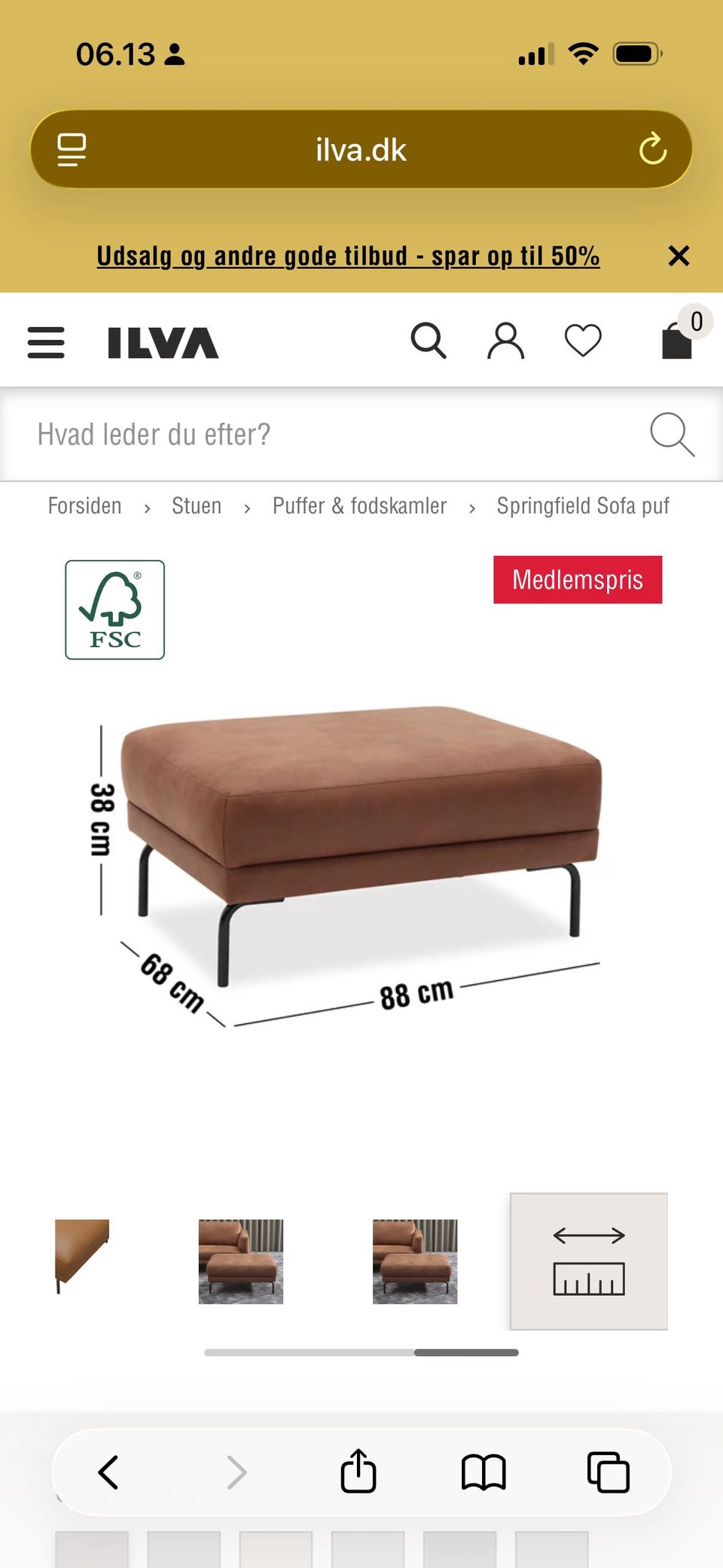This screenshot has height=1568, width=723.
Task: Open the 'Udsalg og andre gode tilbud' sale link
Action: [347, 255]
